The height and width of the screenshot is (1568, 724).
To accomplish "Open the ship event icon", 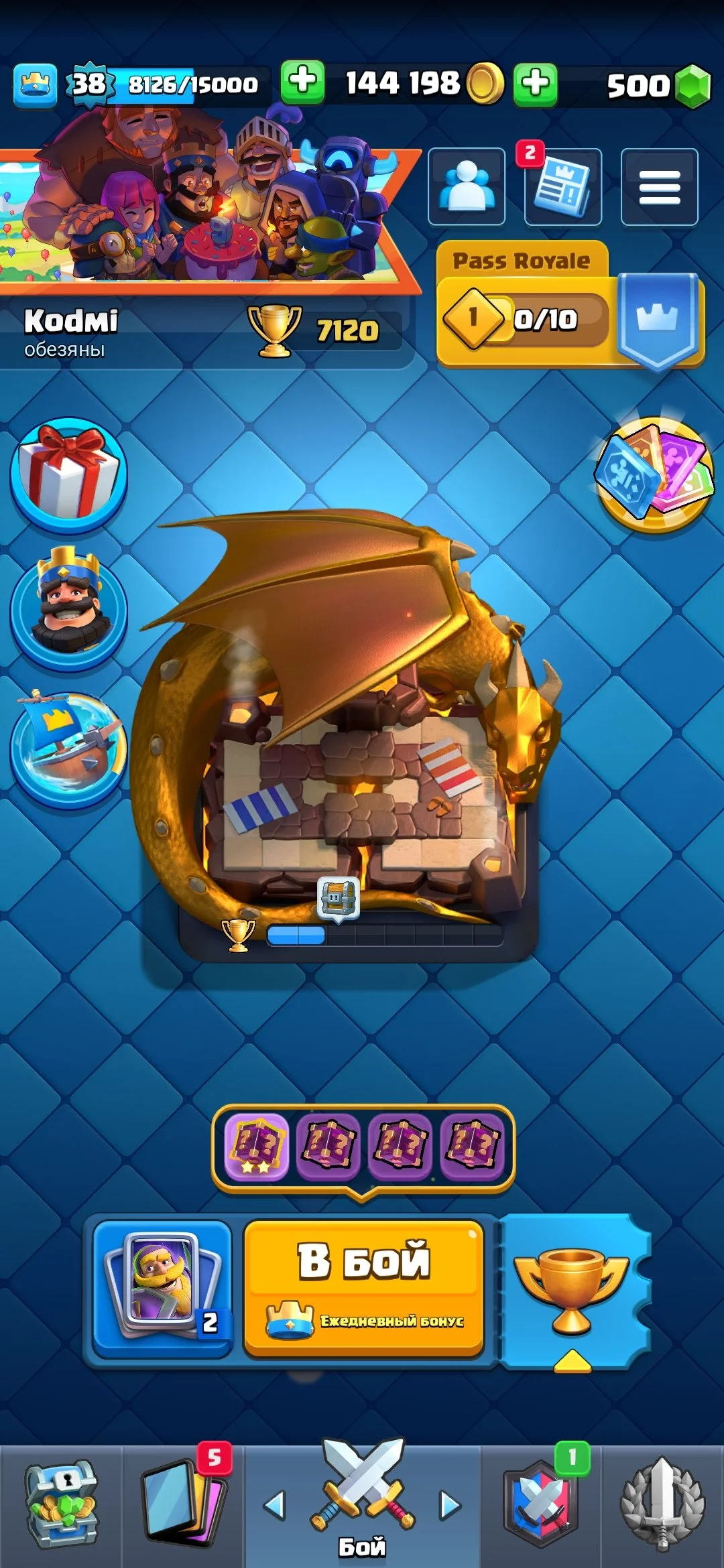I will [x=68, y=749].
